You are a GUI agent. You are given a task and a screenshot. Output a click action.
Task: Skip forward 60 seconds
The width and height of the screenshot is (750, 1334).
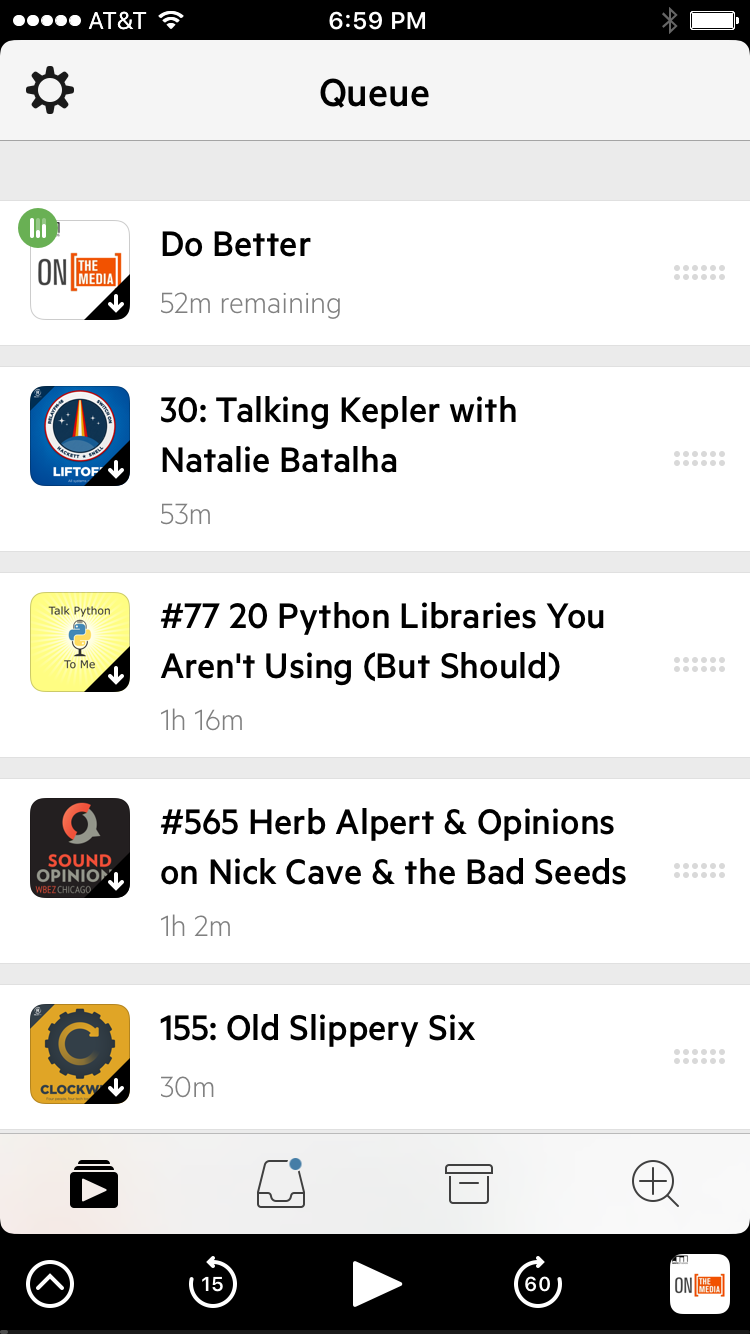538,1283
